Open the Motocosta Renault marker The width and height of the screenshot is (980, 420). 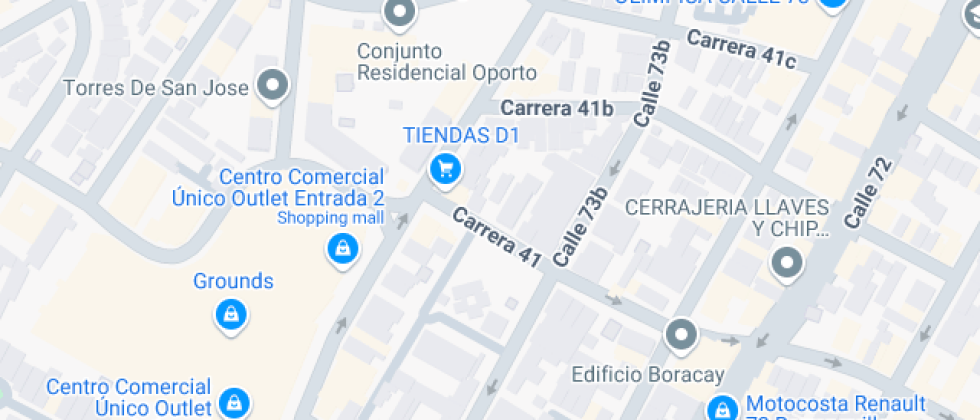coord(721,408)
